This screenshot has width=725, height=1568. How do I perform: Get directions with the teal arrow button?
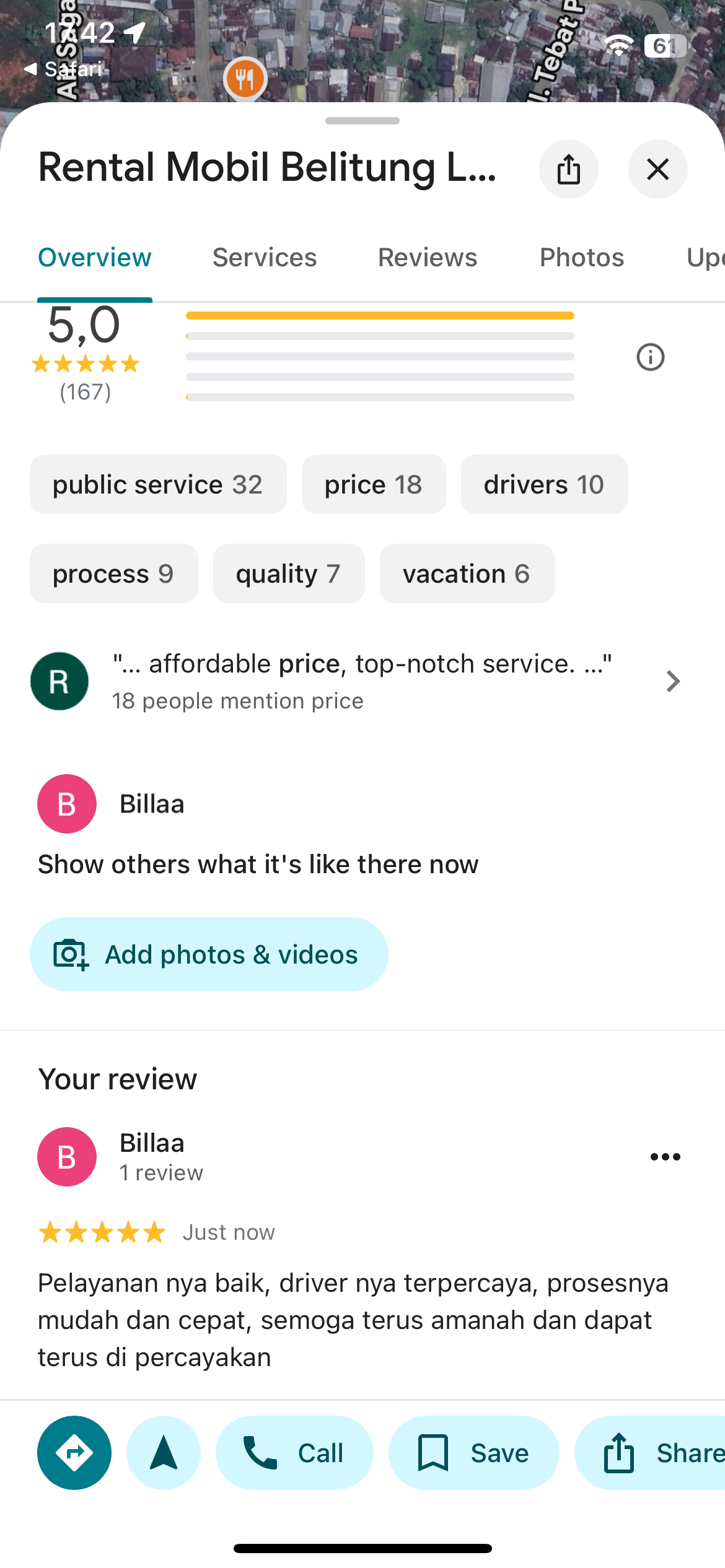(x=74, y=1453)
